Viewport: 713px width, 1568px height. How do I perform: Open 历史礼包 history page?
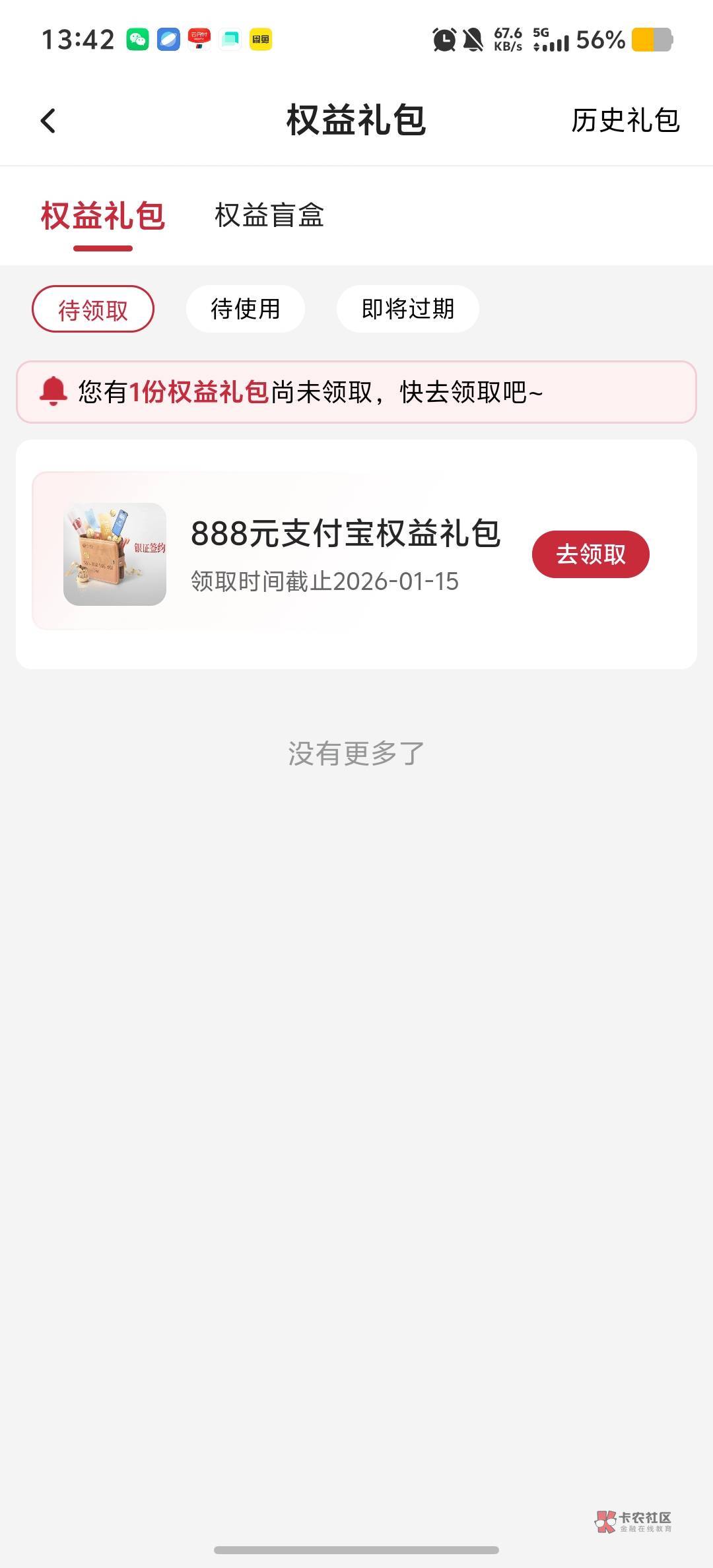[625, 121]
